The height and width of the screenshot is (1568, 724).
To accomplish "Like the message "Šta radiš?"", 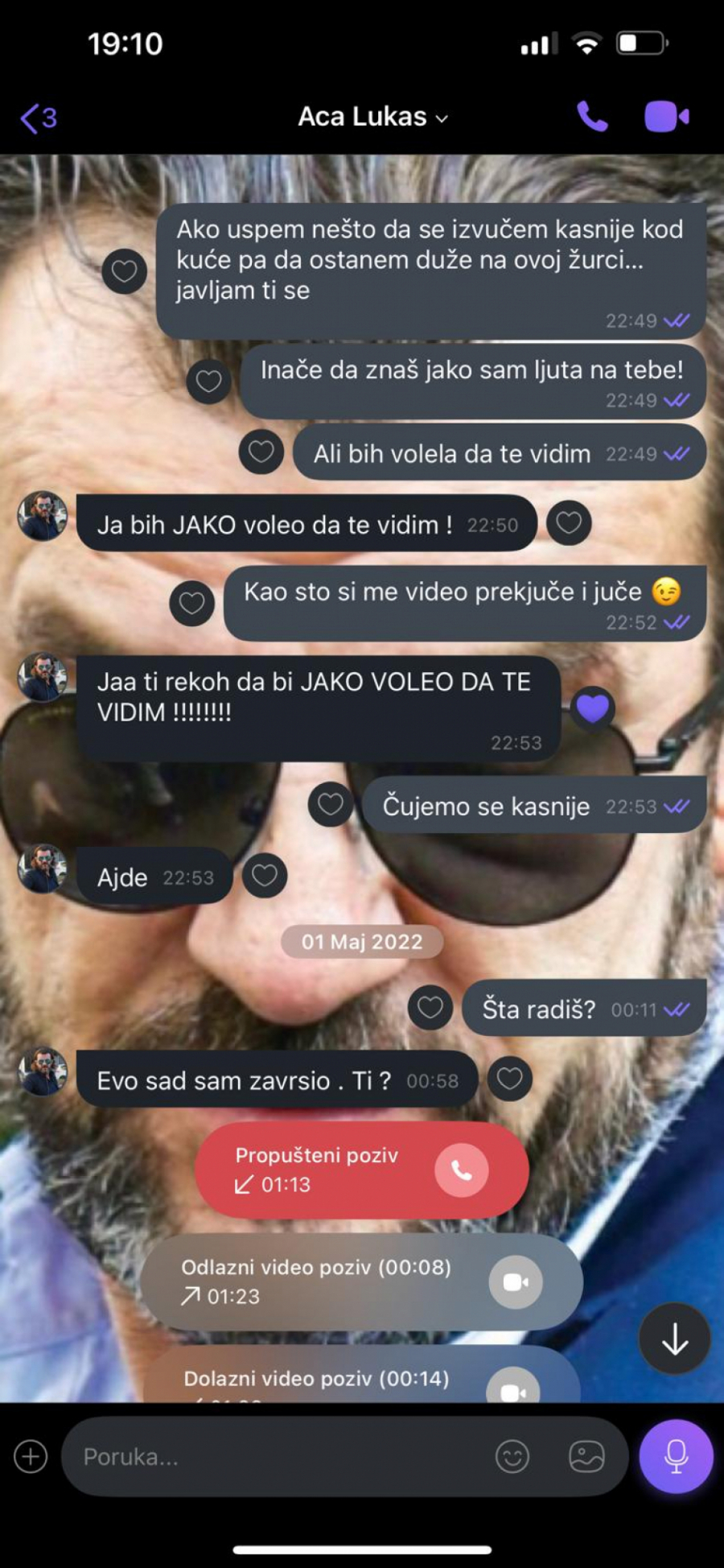I will click(430, 1007).
